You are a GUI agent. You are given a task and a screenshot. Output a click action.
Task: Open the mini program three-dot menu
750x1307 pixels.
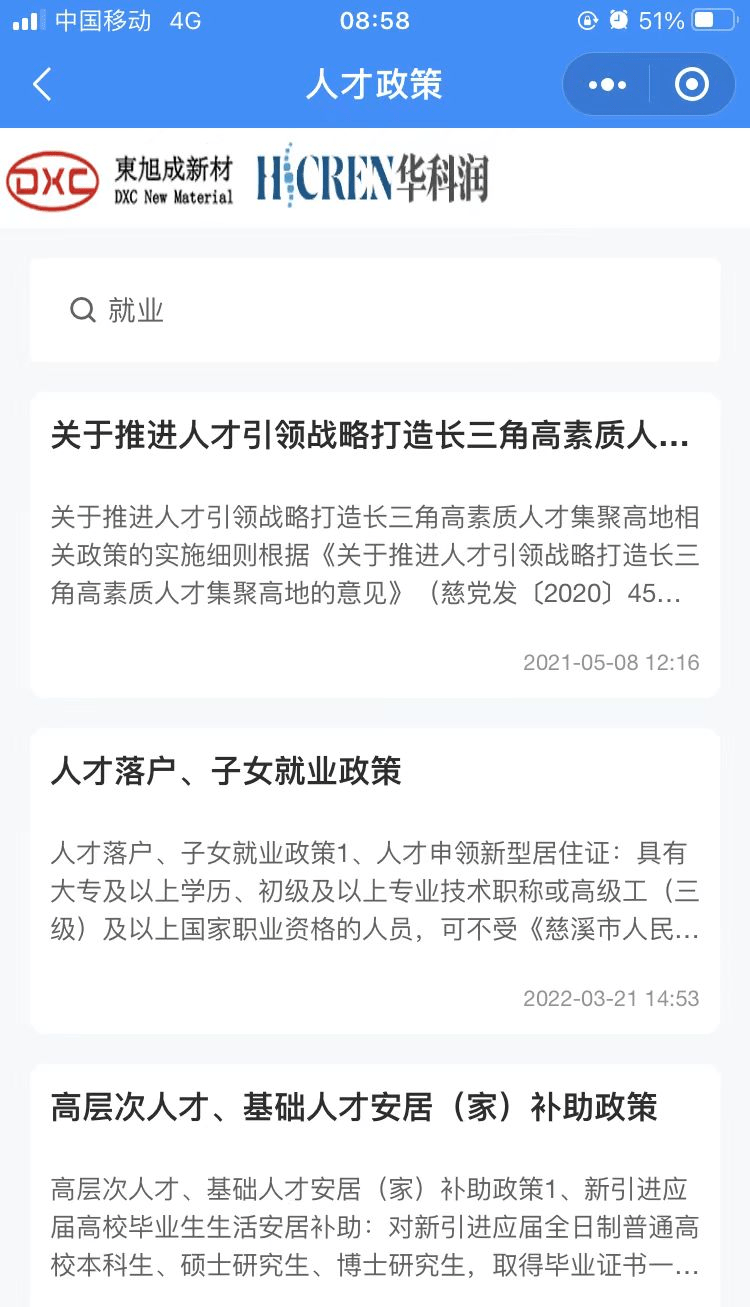tap(607, 85)
